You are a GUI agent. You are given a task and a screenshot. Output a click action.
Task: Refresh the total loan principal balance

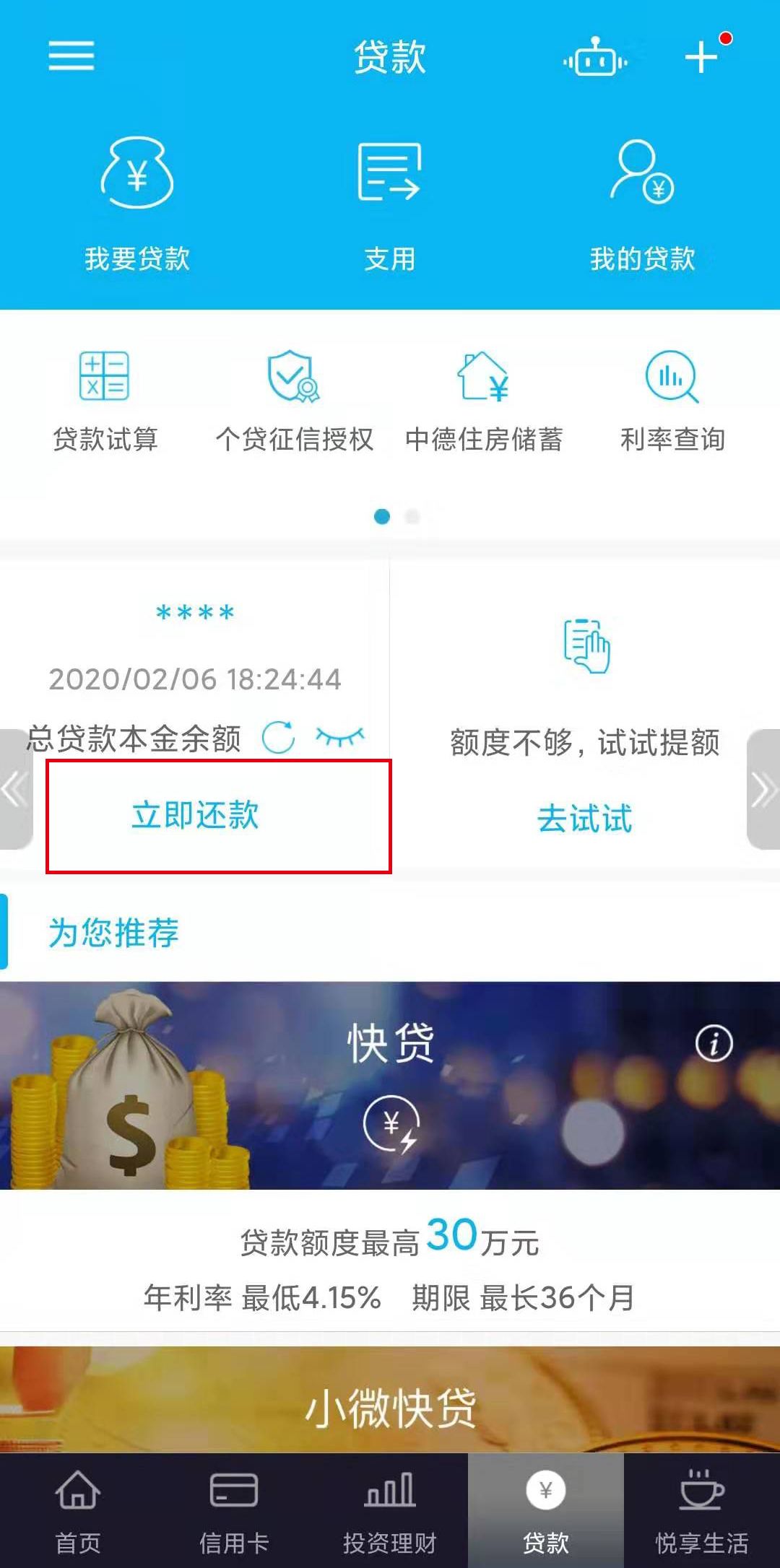click(278, 737)
